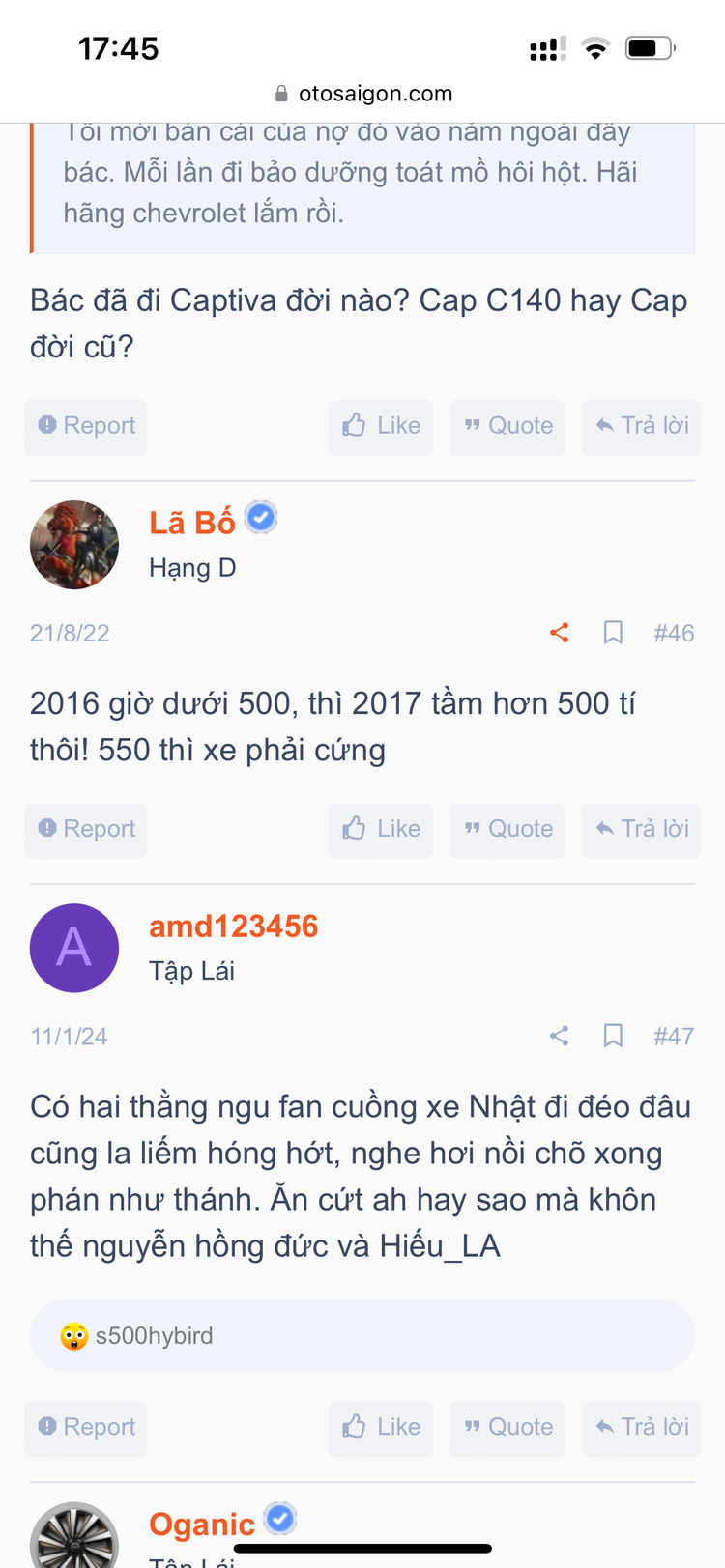The width and height of the screenshot is (725, 1568).
Task: Open Oganic's profile name
Action: [x=202, y=1524]
